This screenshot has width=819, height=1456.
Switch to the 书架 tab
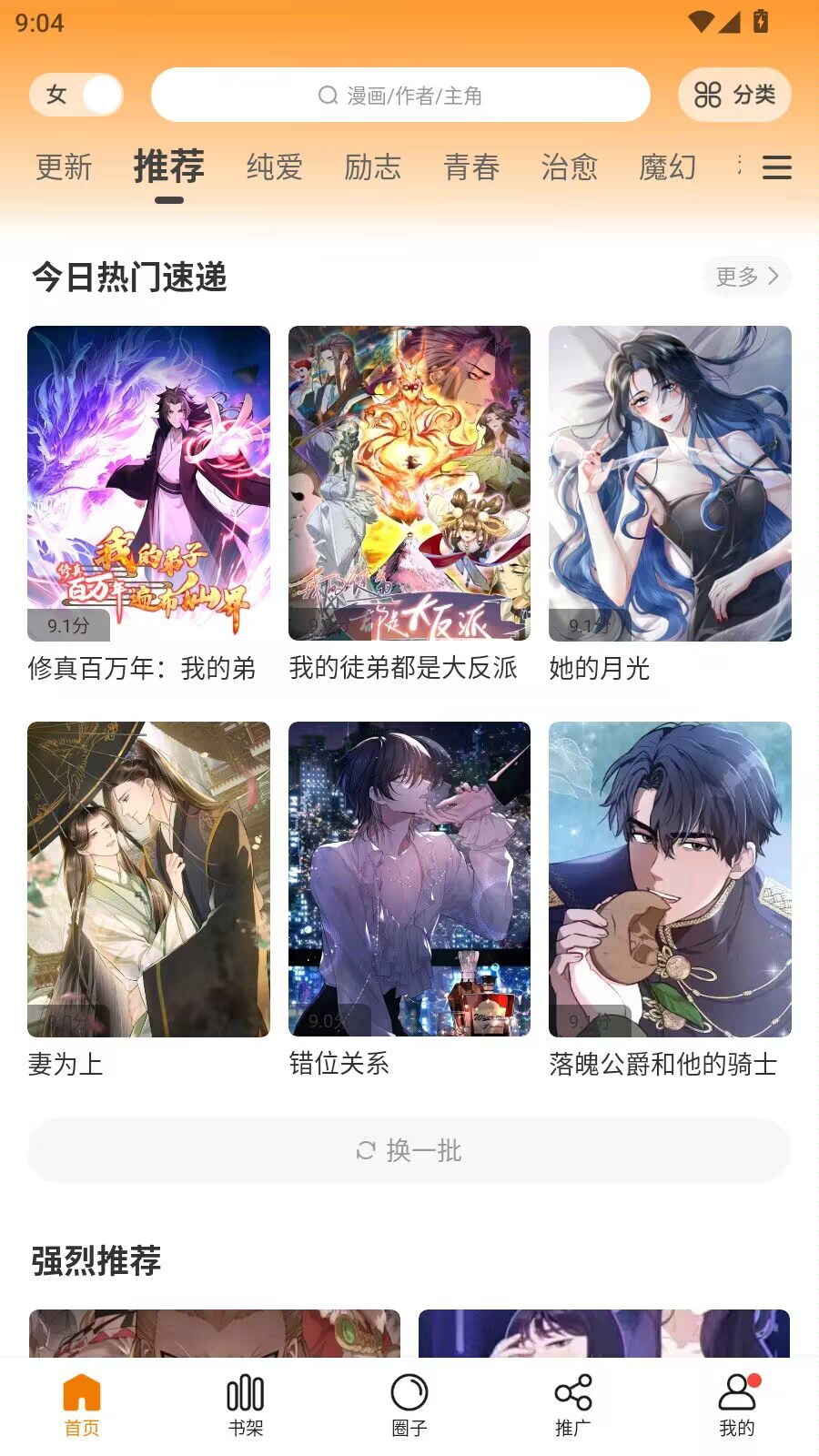pyautogui.click(x=246, y=1405)
